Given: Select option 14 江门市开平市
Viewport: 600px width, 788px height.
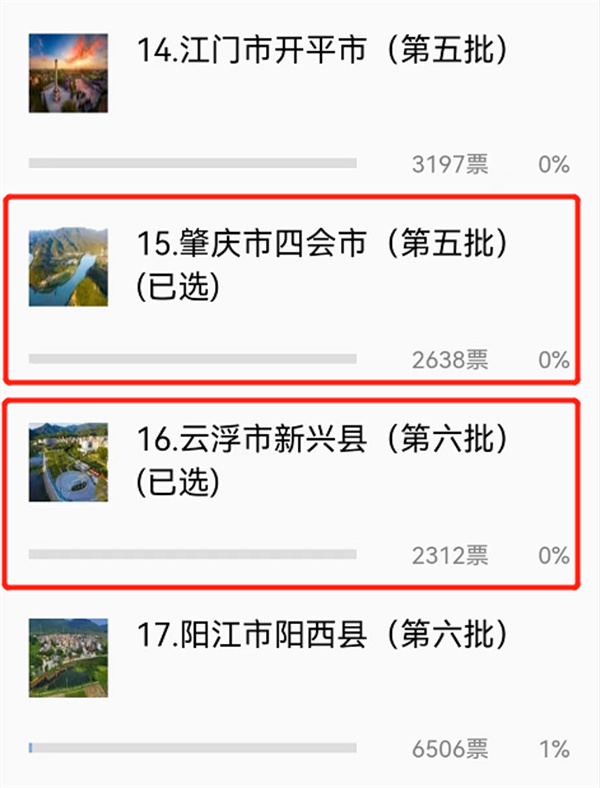Looking at the screenshot, I should coord(320,48).
